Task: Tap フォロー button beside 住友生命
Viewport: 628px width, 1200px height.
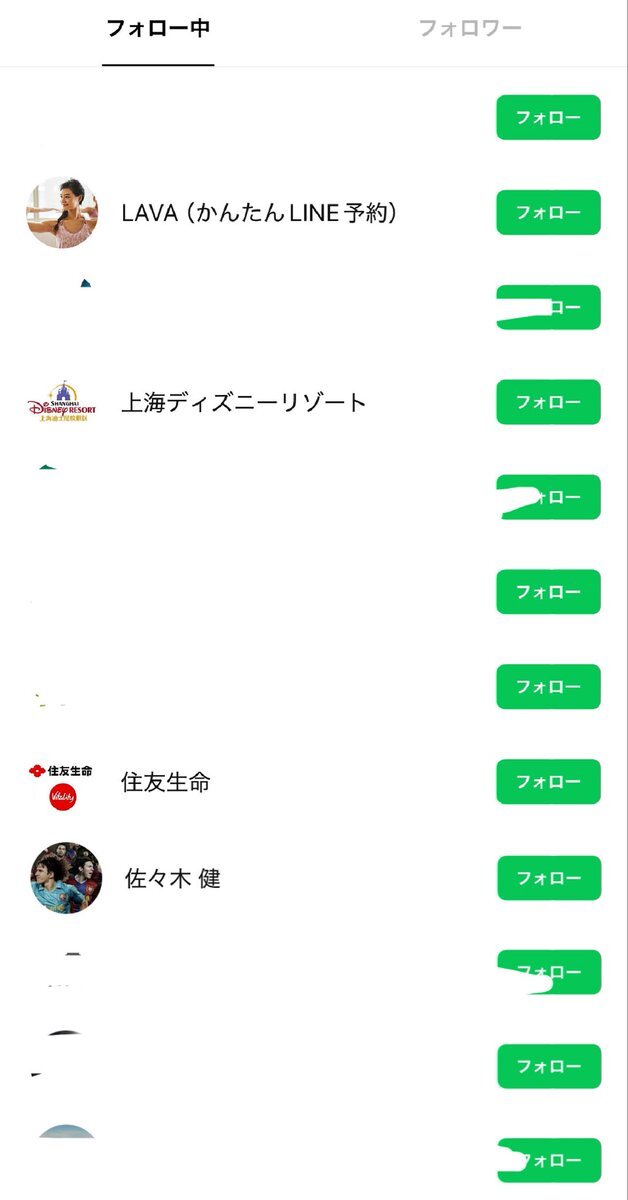Action: pos(548,782)
